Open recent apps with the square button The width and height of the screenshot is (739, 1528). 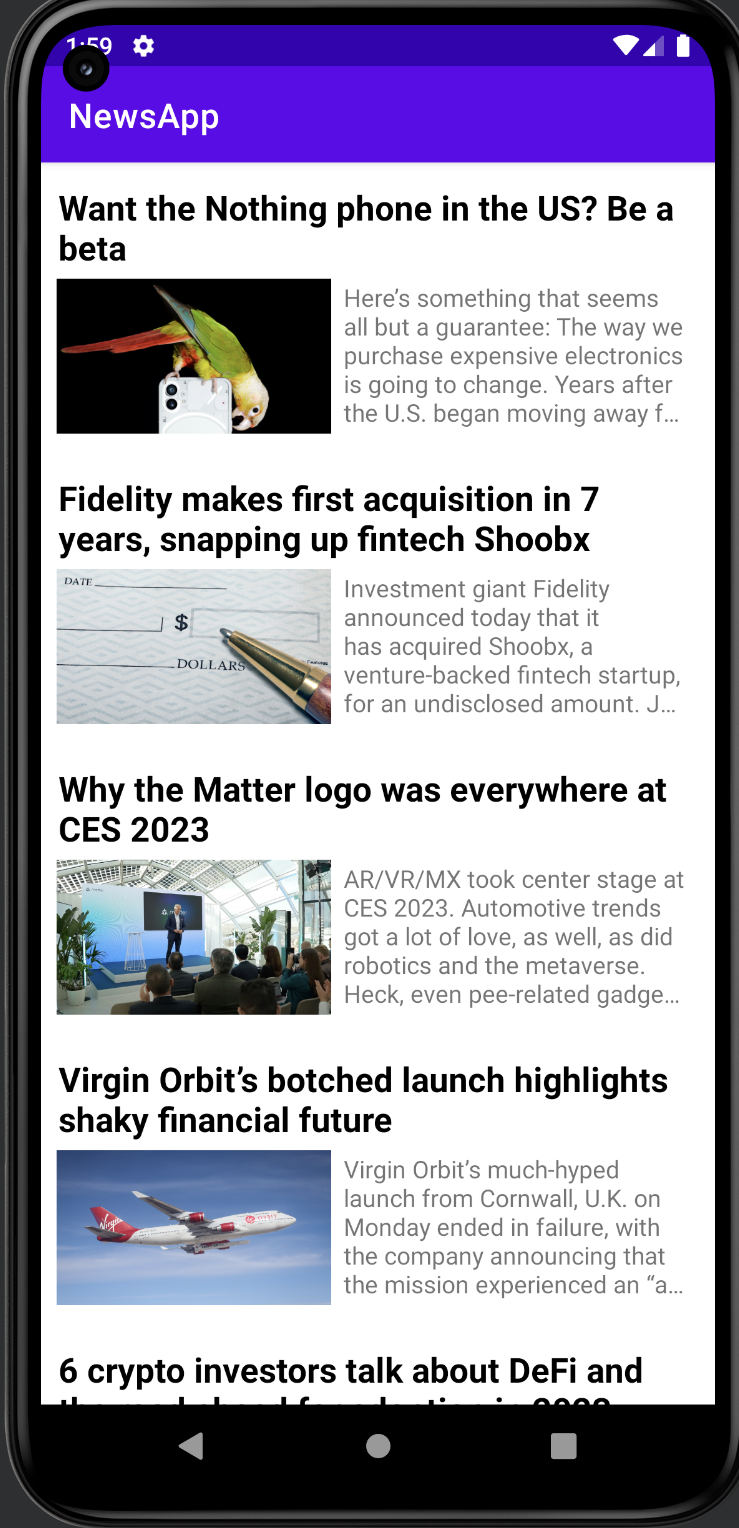[564, 1445]
